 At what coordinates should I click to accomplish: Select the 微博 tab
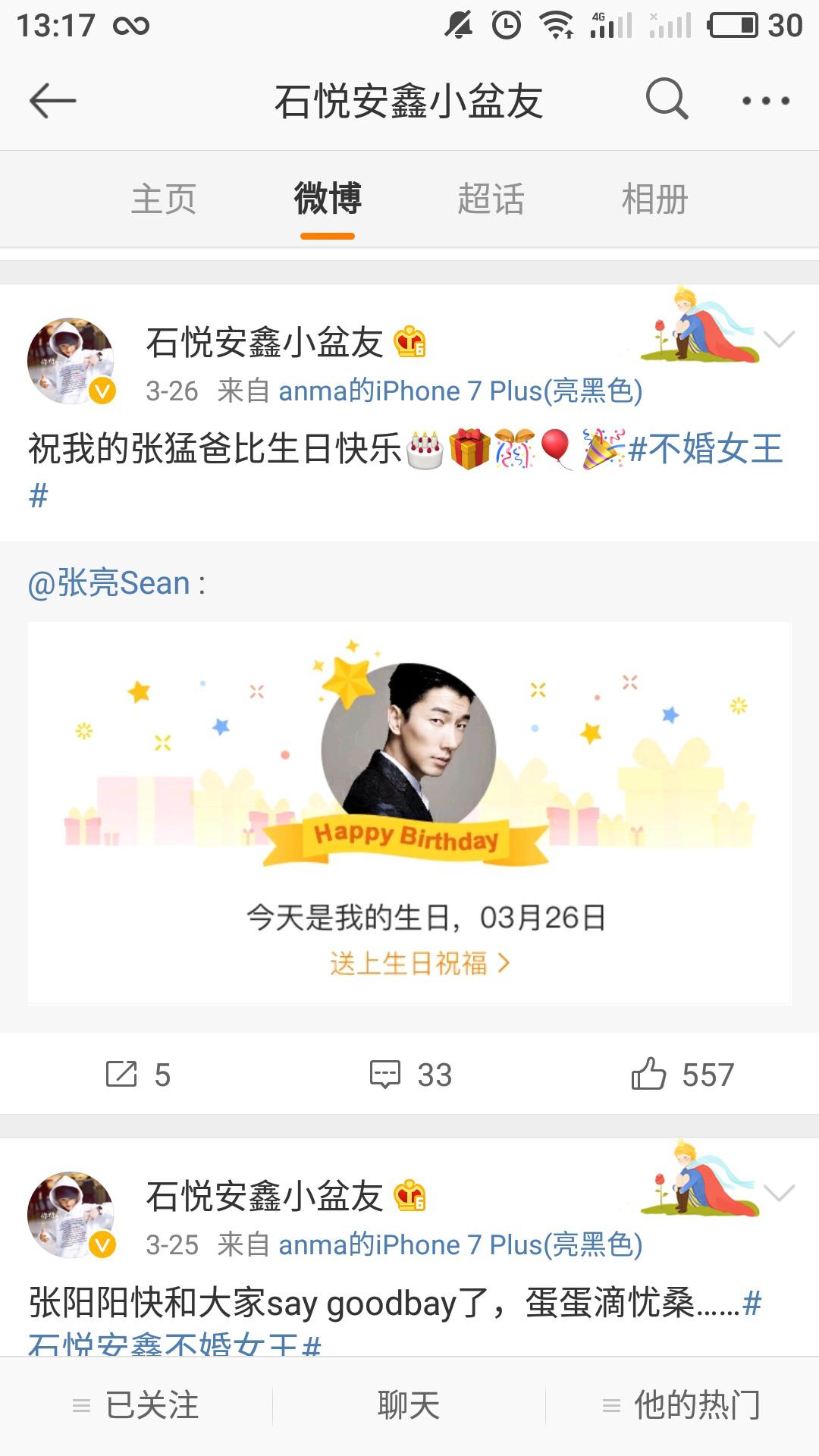[x=328, y=199]
